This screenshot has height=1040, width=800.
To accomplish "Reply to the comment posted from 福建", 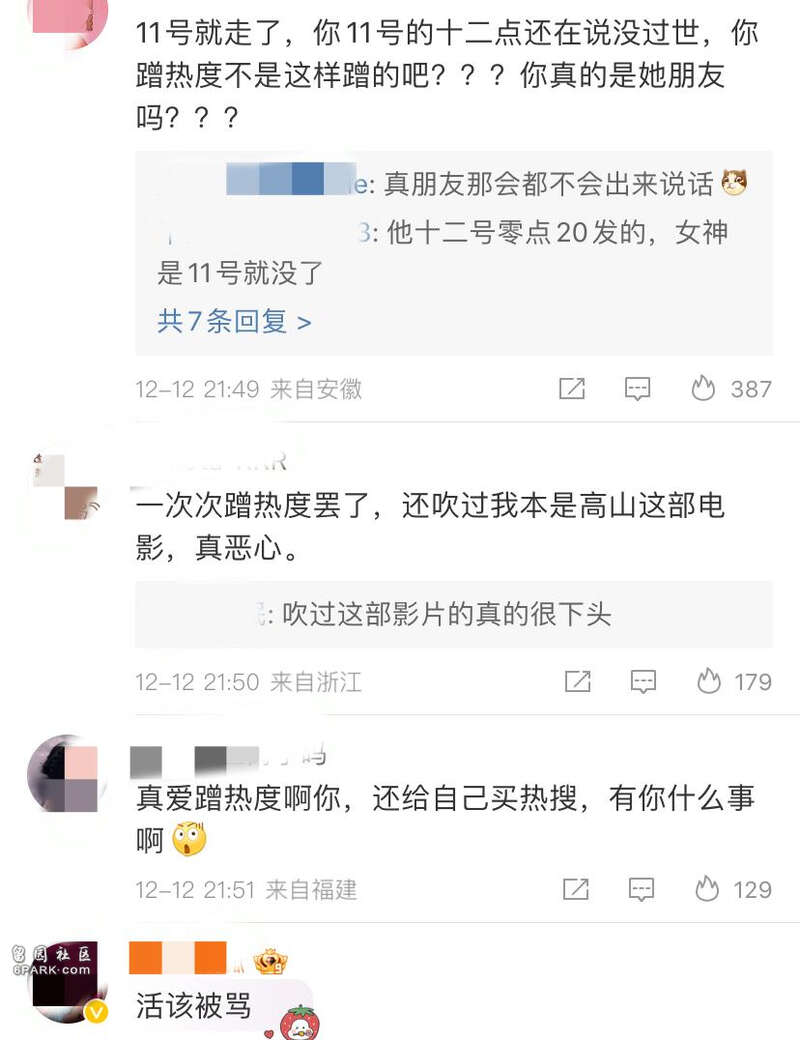I will (x=641, y=889).
